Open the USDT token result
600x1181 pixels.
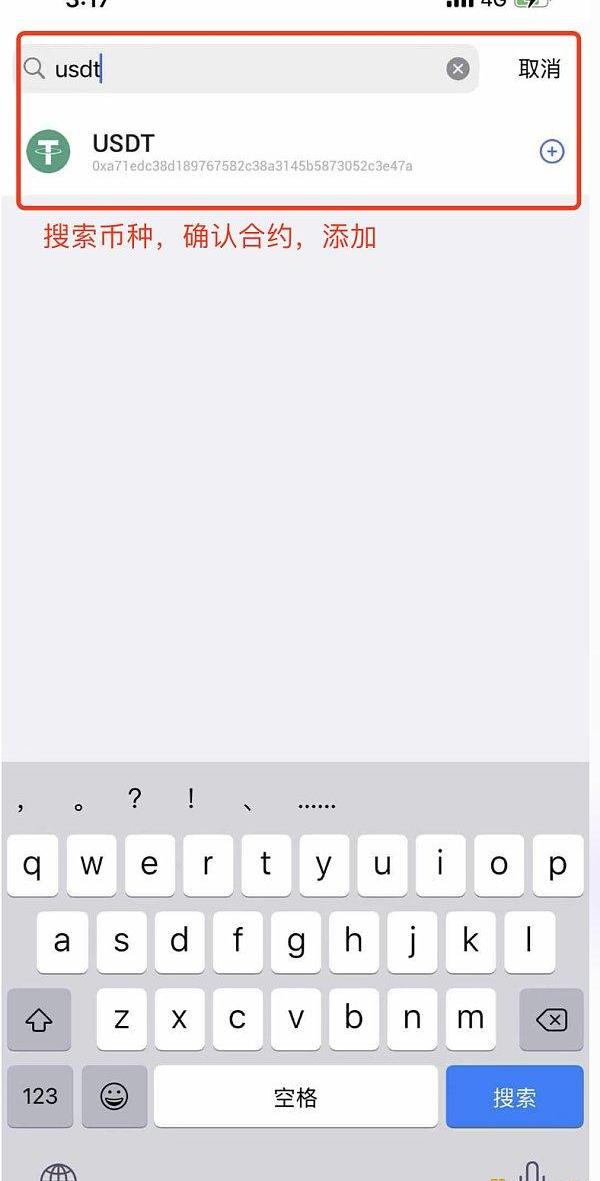[x=250, y=152]
